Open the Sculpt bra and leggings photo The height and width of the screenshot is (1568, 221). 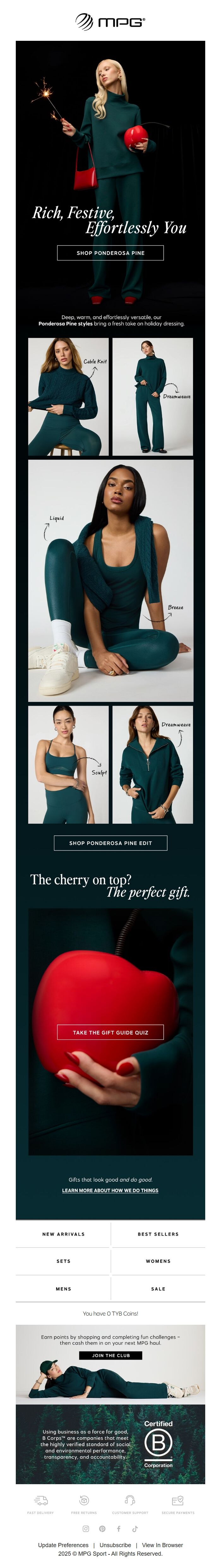pyautogui.click(x=68, y=765)
